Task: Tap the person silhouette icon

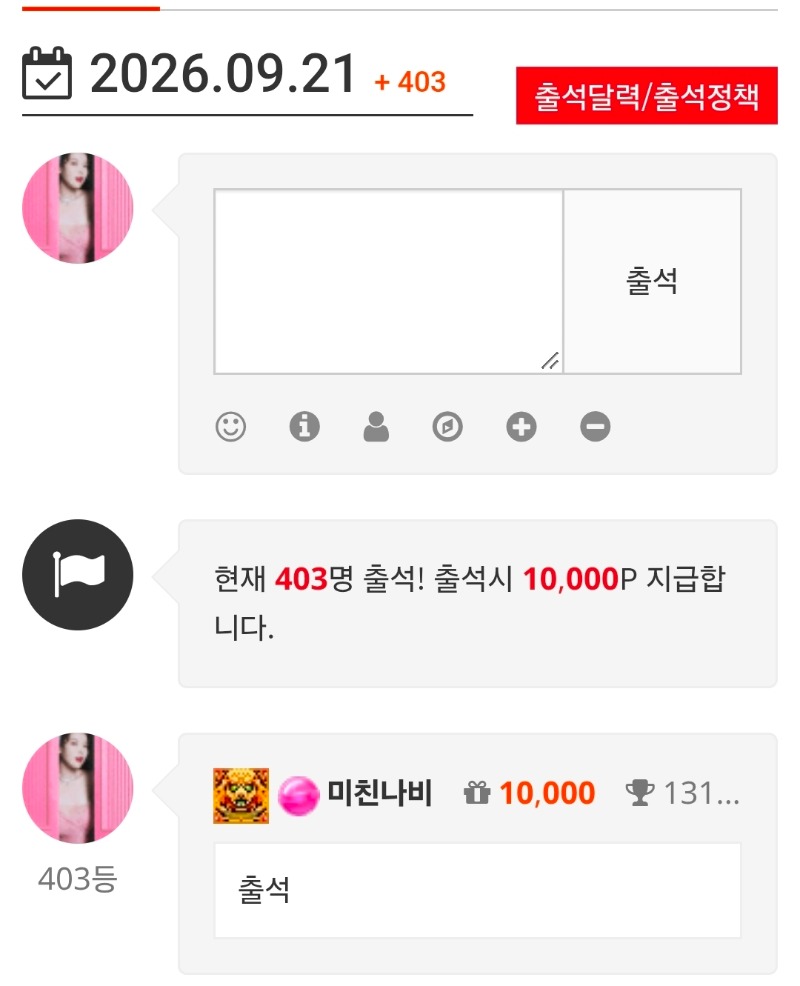Action: 376,427
